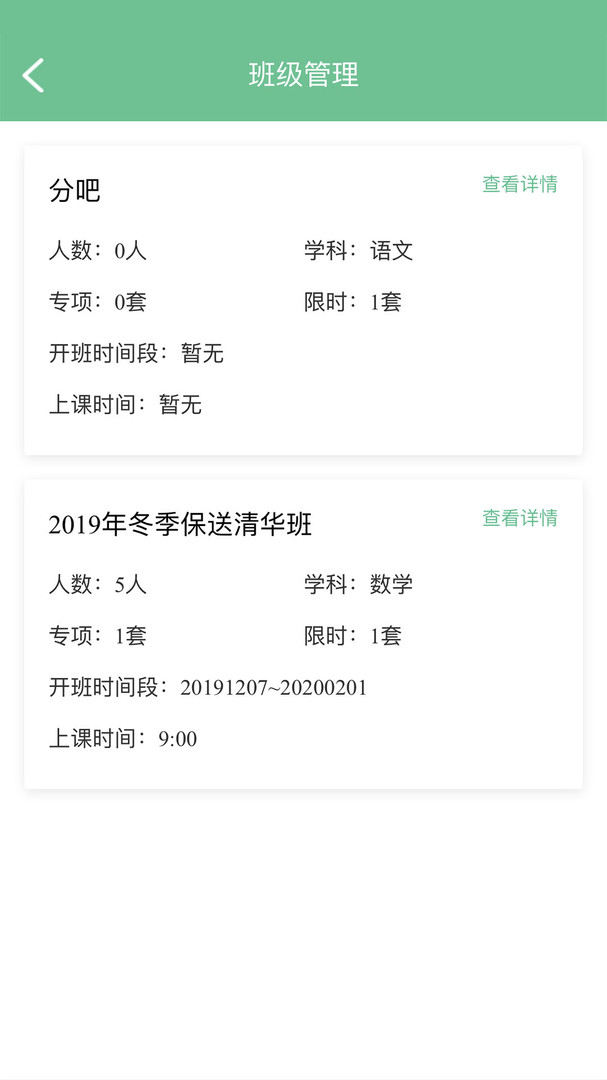Open the 2019年冬季保送清华班 class card
Viewport: 607px width, 1080px height.
pyautogui.click(x=303, y=634)
